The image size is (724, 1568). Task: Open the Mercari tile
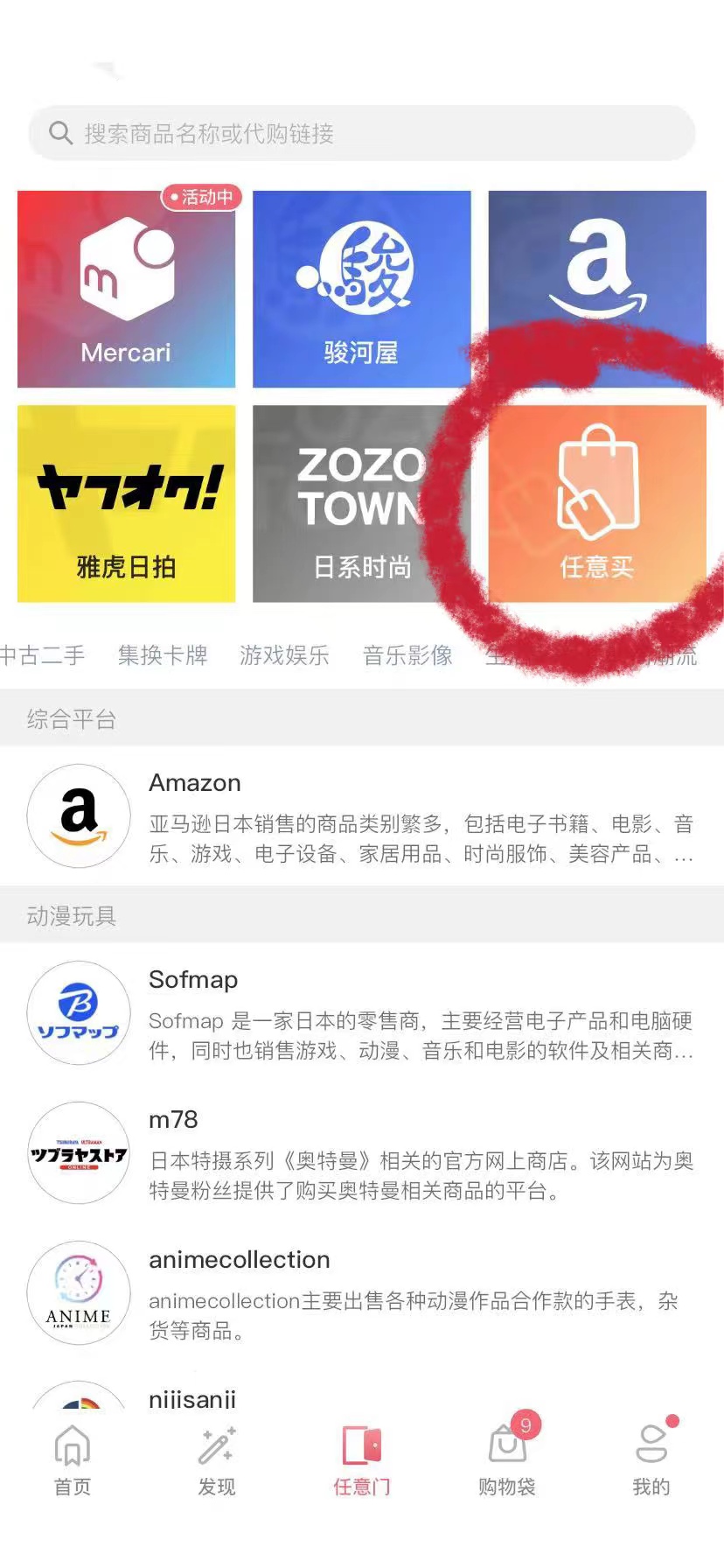pos(127,289)
